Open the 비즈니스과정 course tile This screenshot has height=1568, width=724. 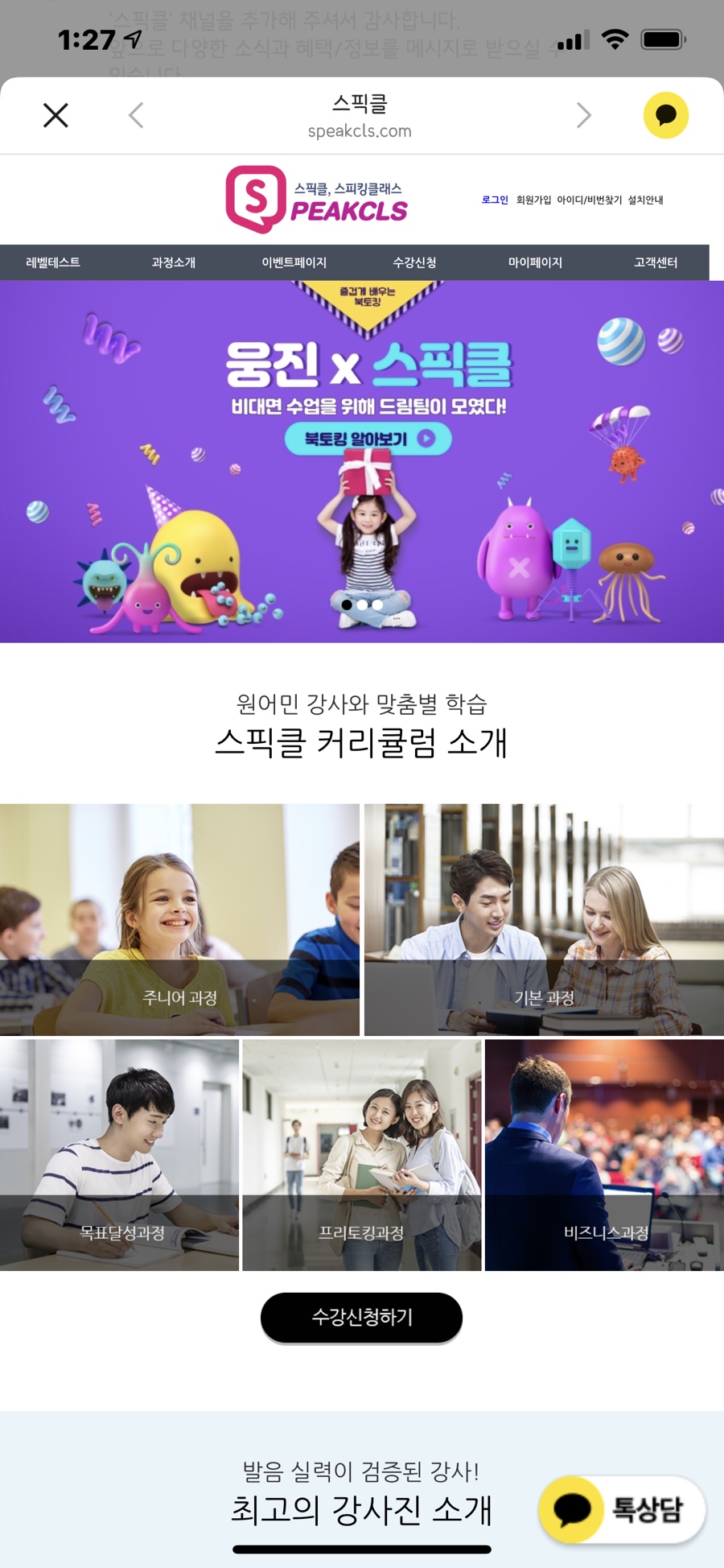(x=604, y=1154)
